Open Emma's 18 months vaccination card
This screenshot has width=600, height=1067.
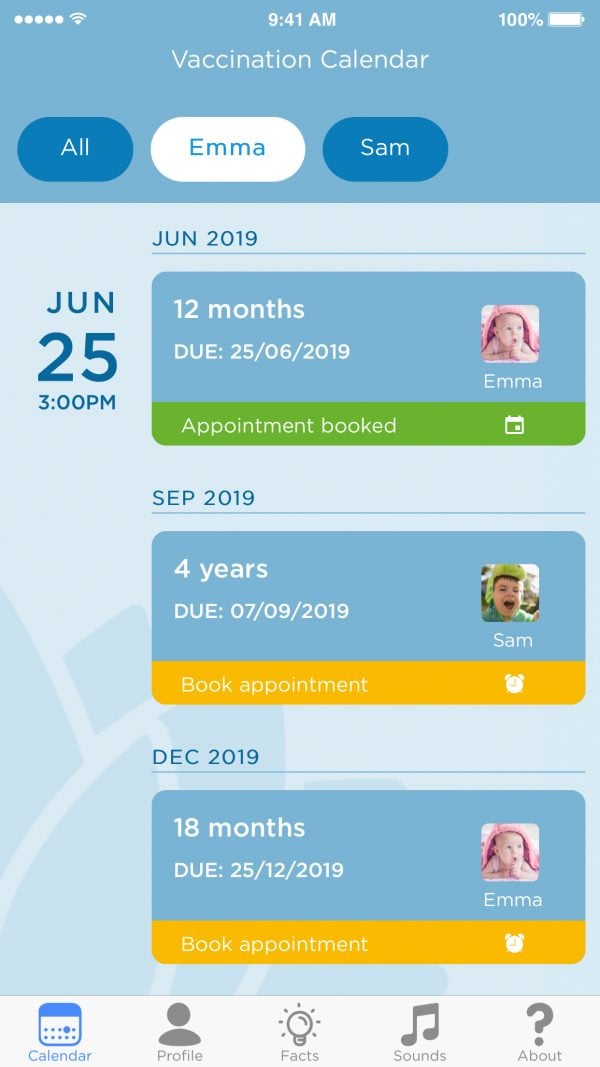tap(368, 856)
